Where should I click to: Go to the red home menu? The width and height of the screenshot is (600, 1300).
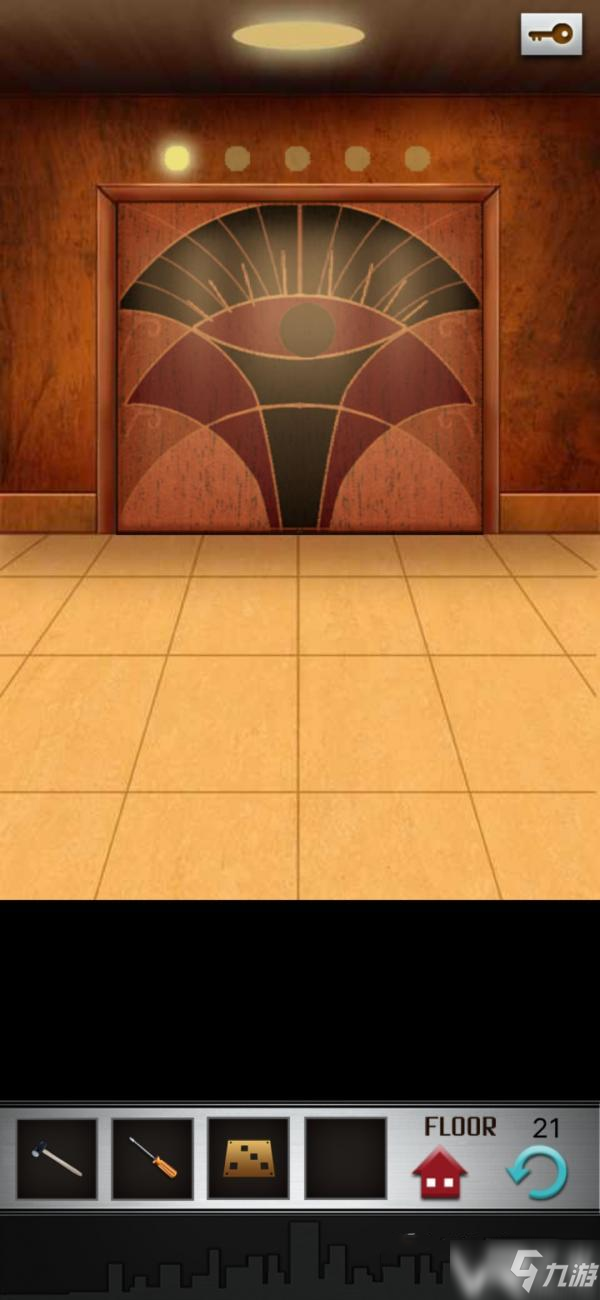coord(440,1173)
